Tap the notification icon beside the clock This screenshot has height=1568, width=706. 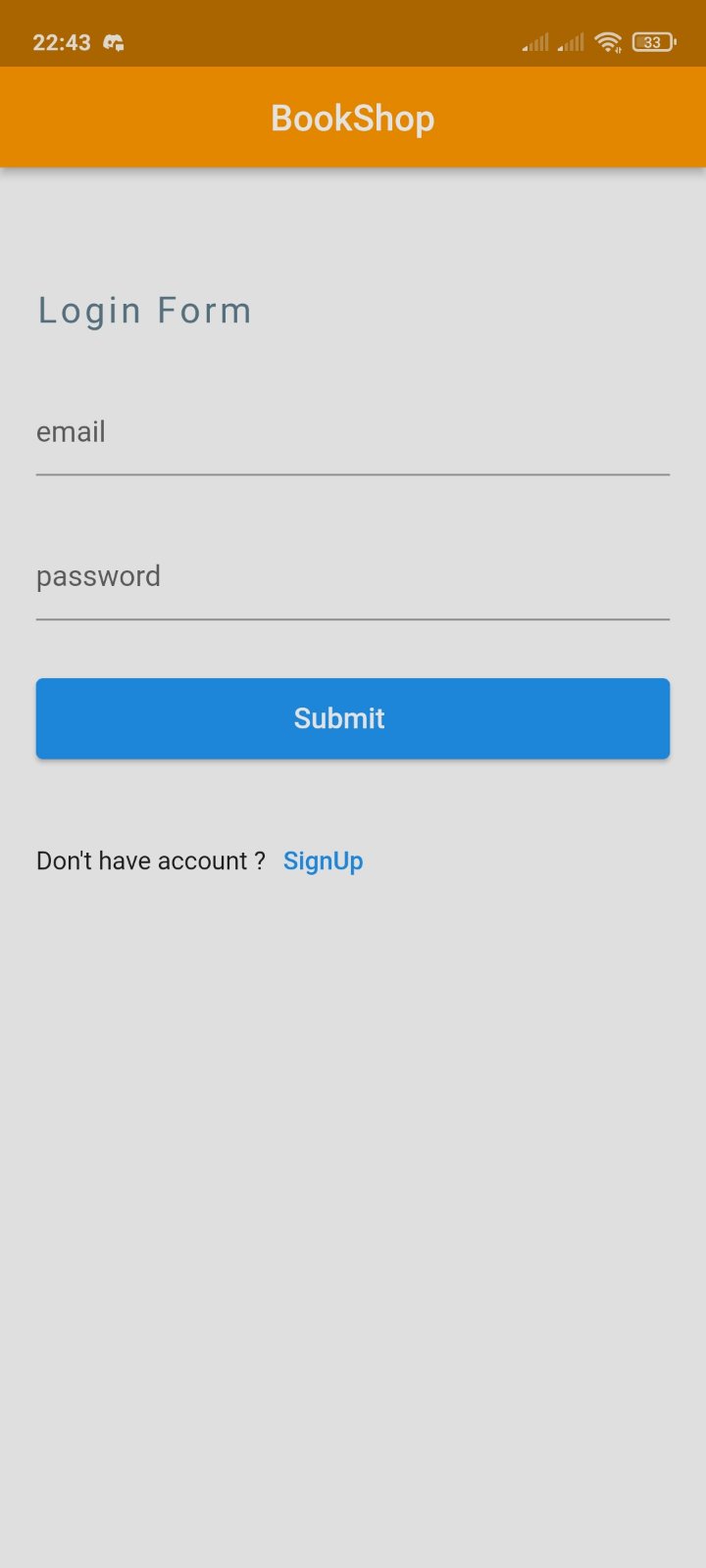pos(111,43)
